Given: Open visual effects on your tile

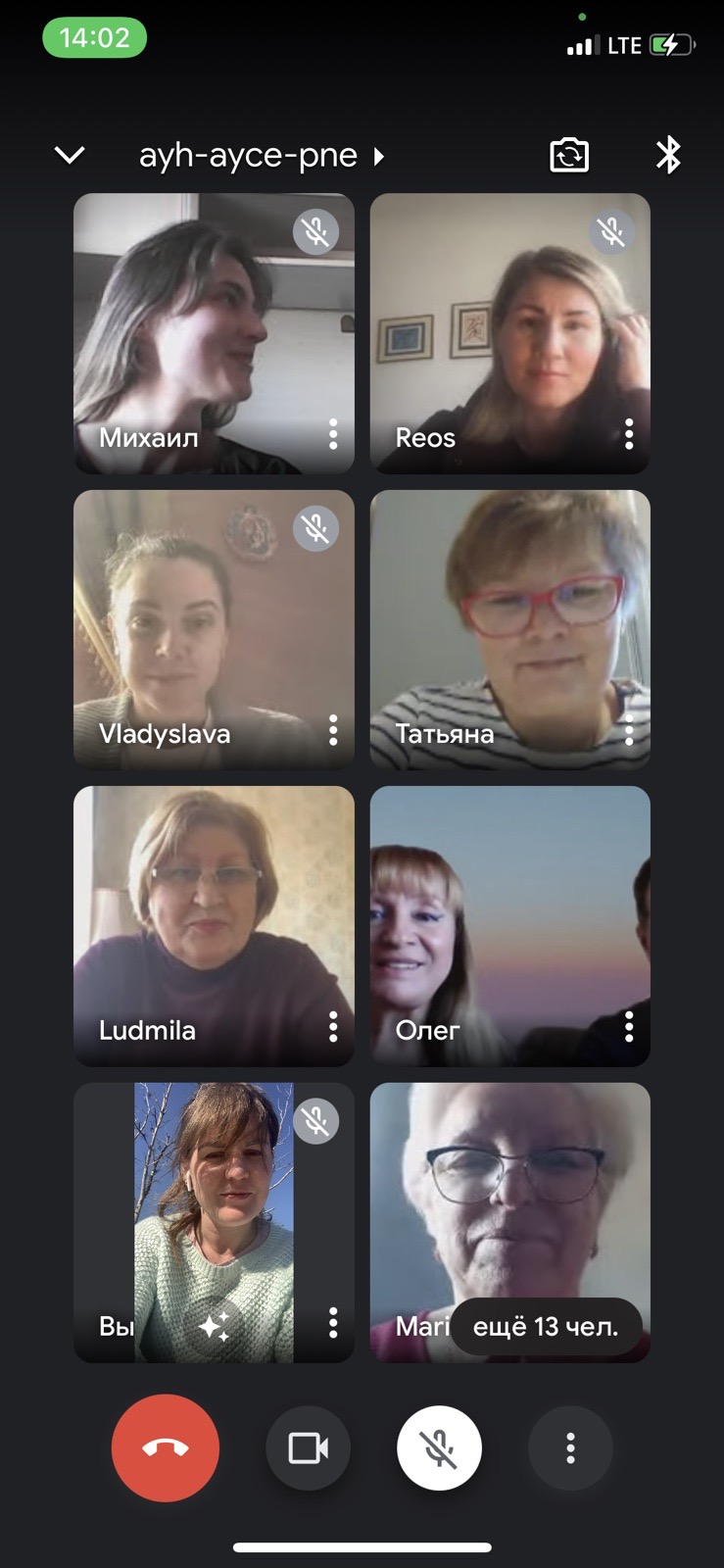Looking at the screenshot, I should (214, 1326).
